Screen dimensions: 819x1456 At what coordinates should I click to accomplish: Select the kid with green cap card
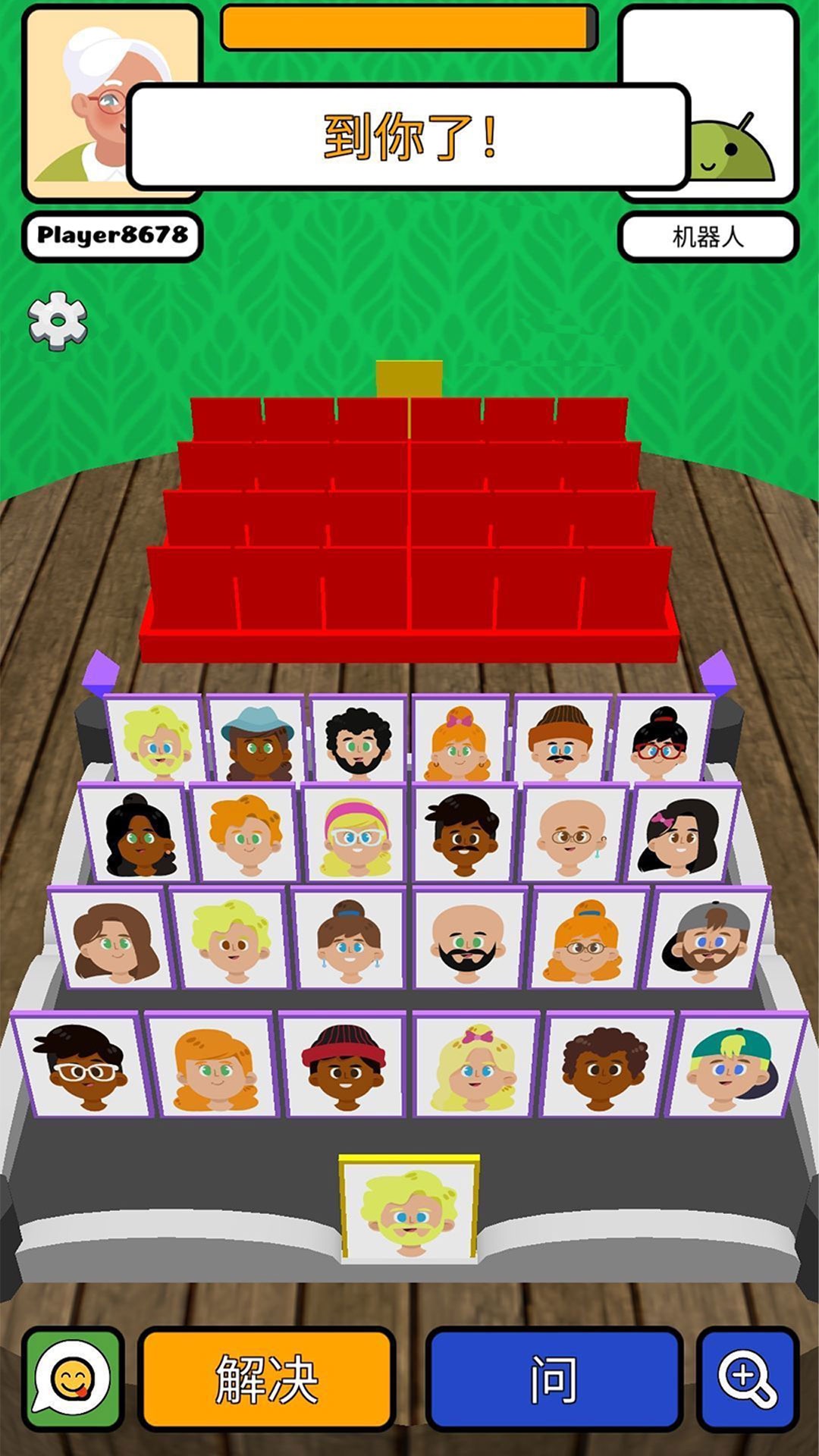[731, 1065]
